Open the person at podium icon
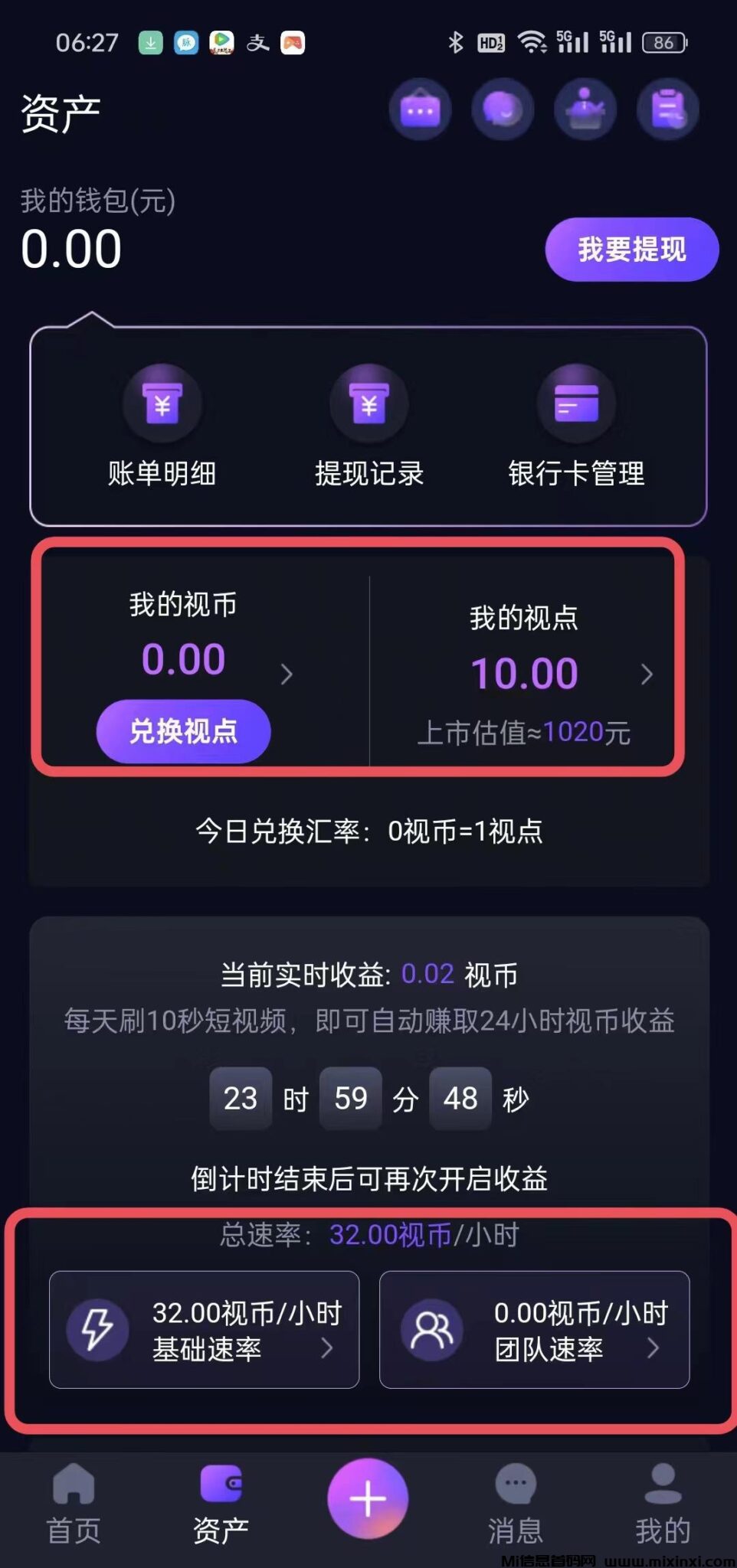 tap(585, 110)
